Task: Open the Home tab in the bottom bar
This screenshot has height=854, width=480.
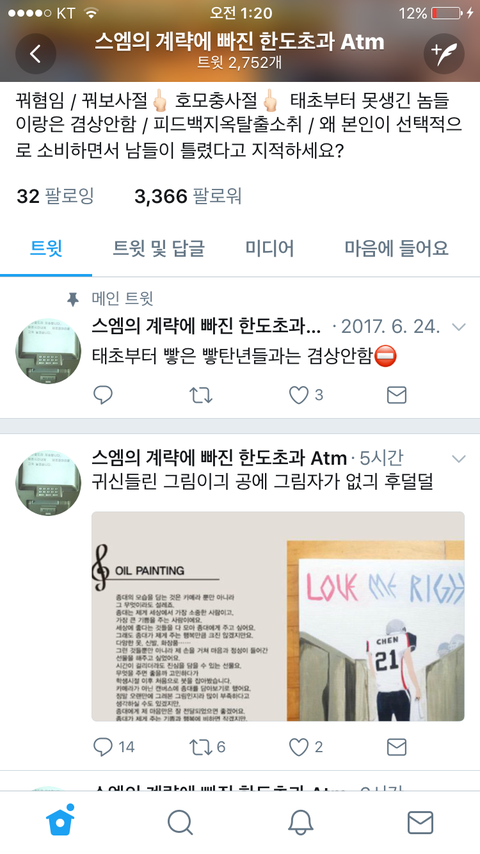Action: pyautogui.click(x=60, y=821)
